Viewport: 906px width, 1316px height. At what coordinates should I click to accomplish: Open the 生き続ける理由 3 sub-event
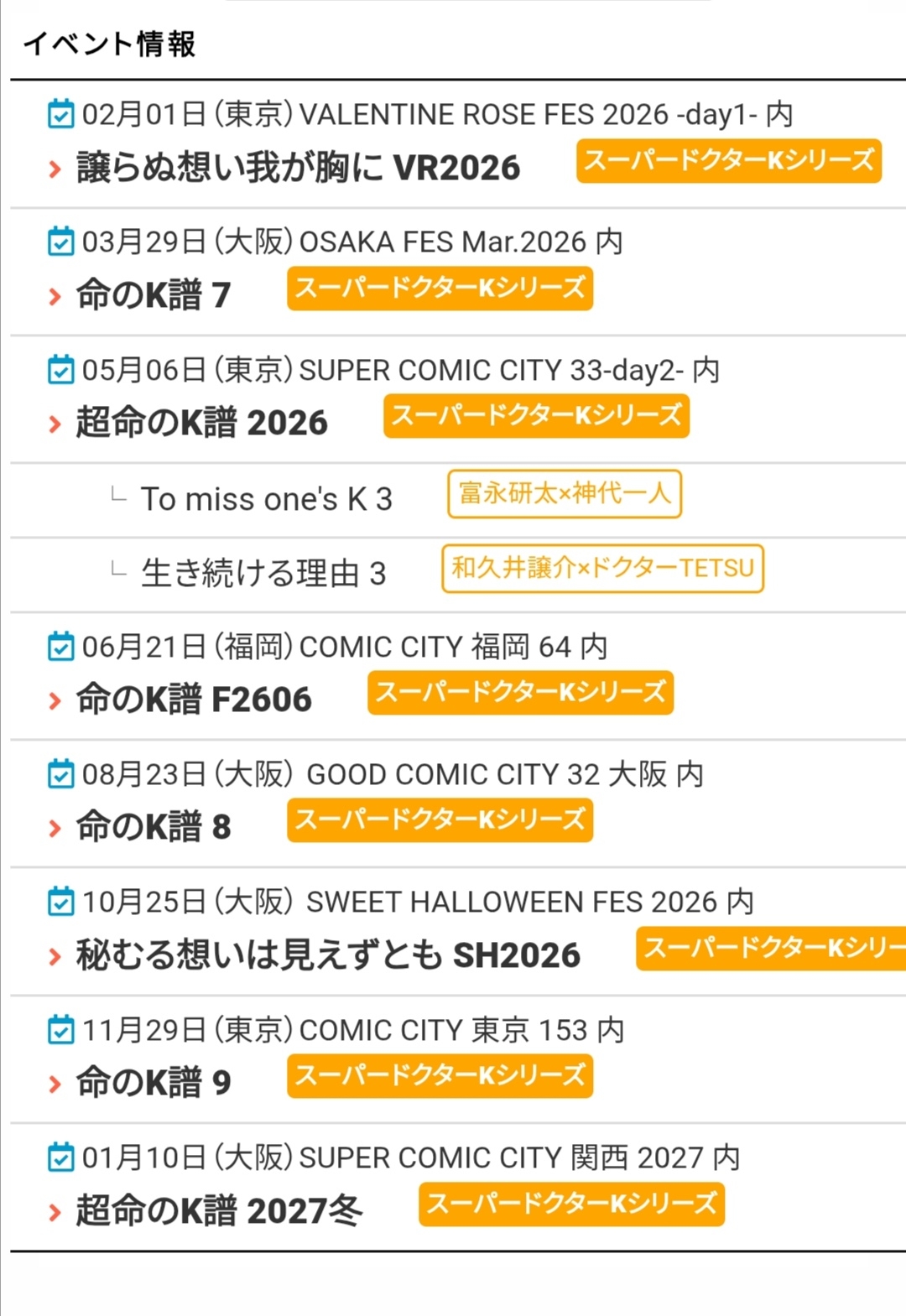263,574
